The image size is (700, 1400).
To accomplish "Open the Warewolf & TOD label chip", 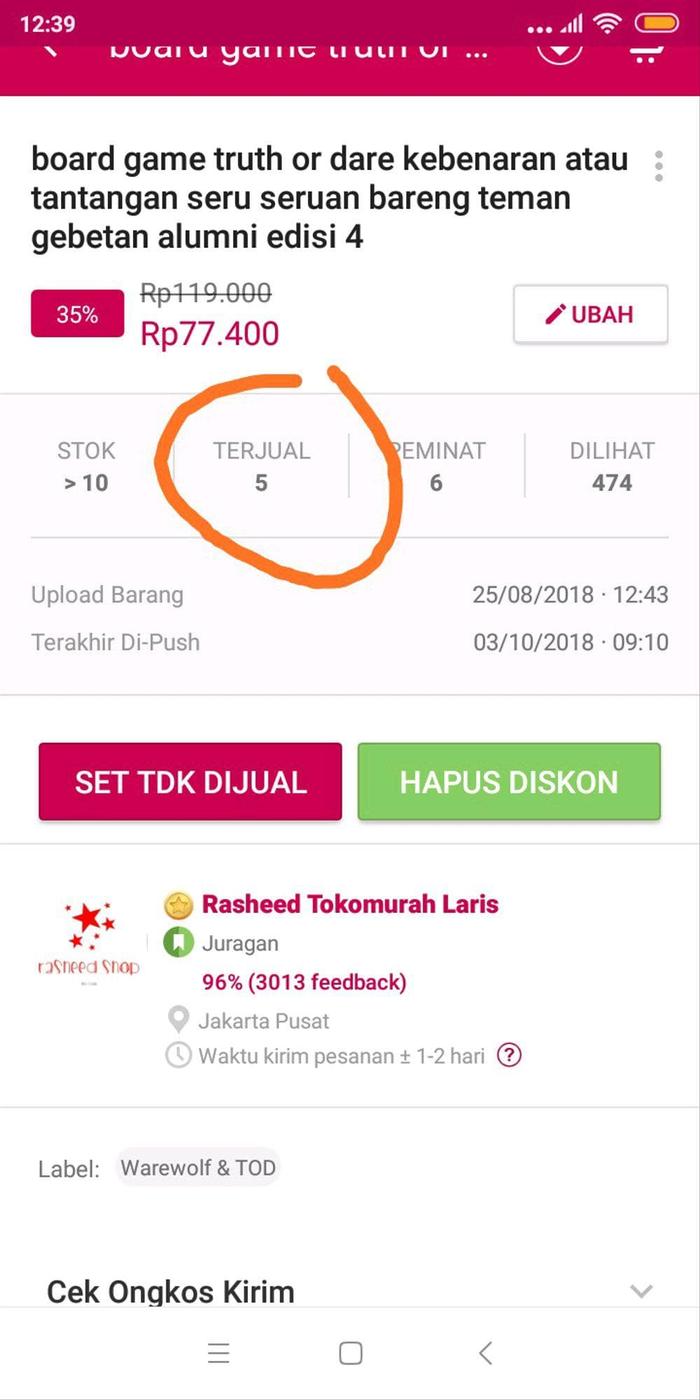I will (198, 1168).
